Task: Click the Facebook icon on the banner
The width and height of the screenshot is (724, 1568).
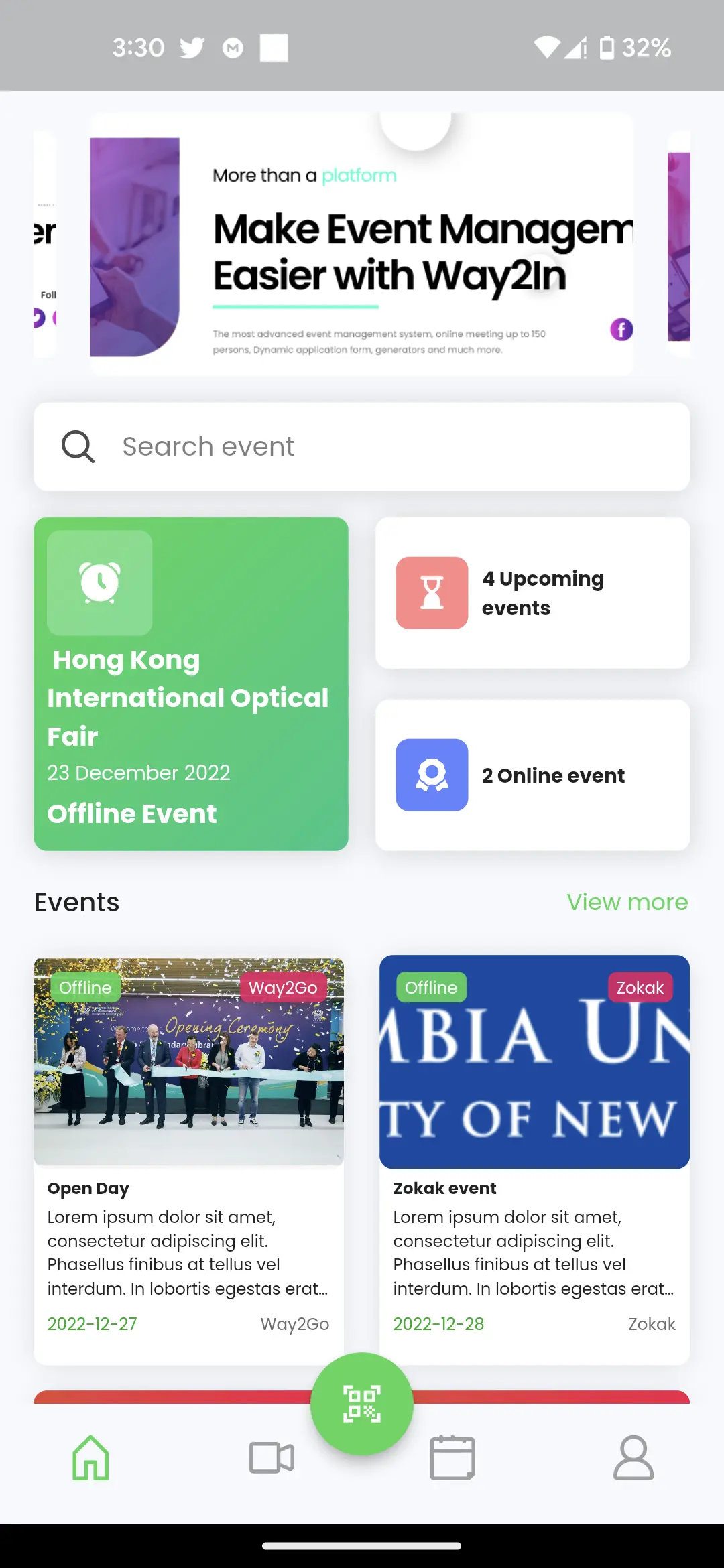Action: pos(621,330)
